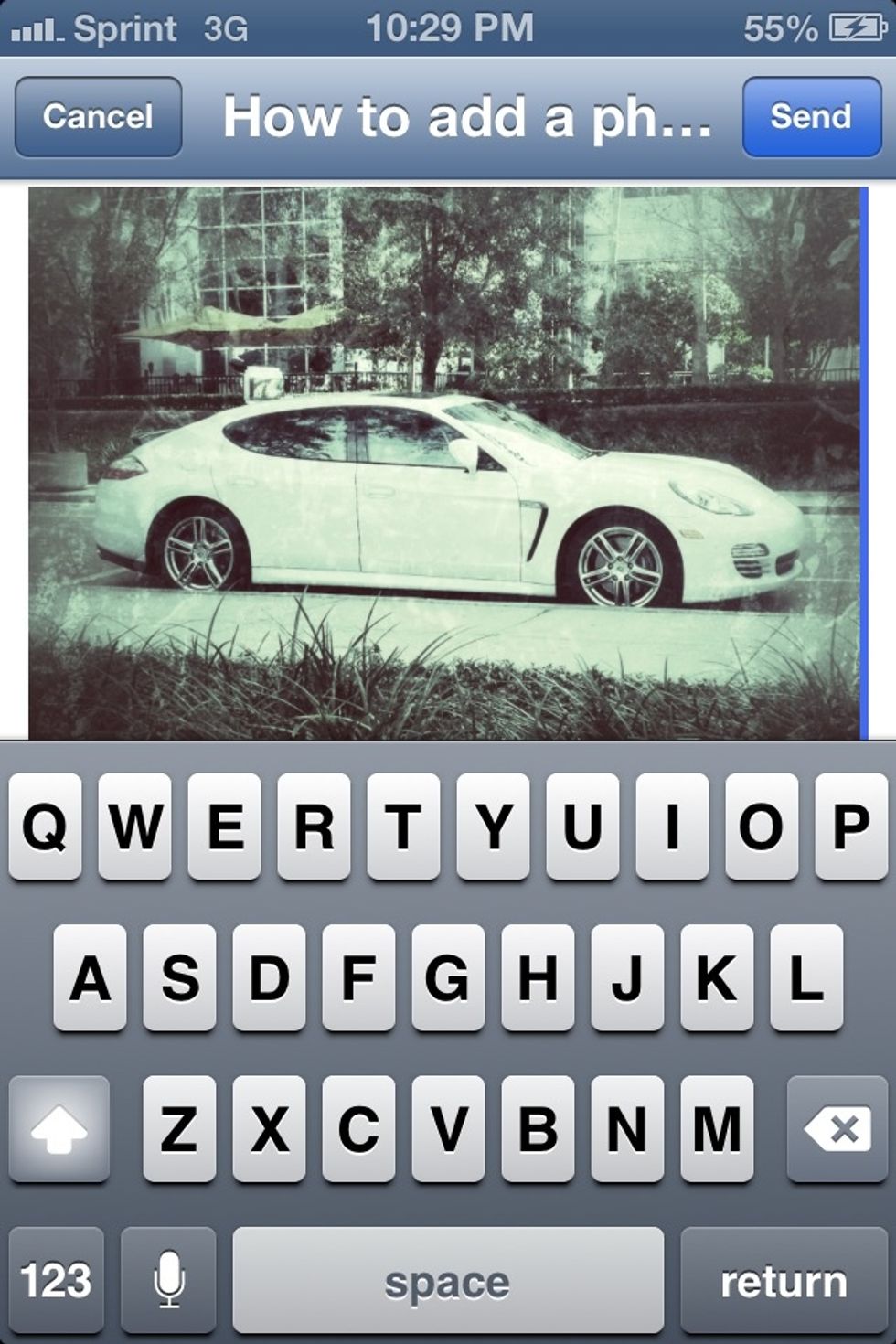Screen dimensions: 896x1344
Task: Tap the attached car photo
Action: (x=444, y=462)
